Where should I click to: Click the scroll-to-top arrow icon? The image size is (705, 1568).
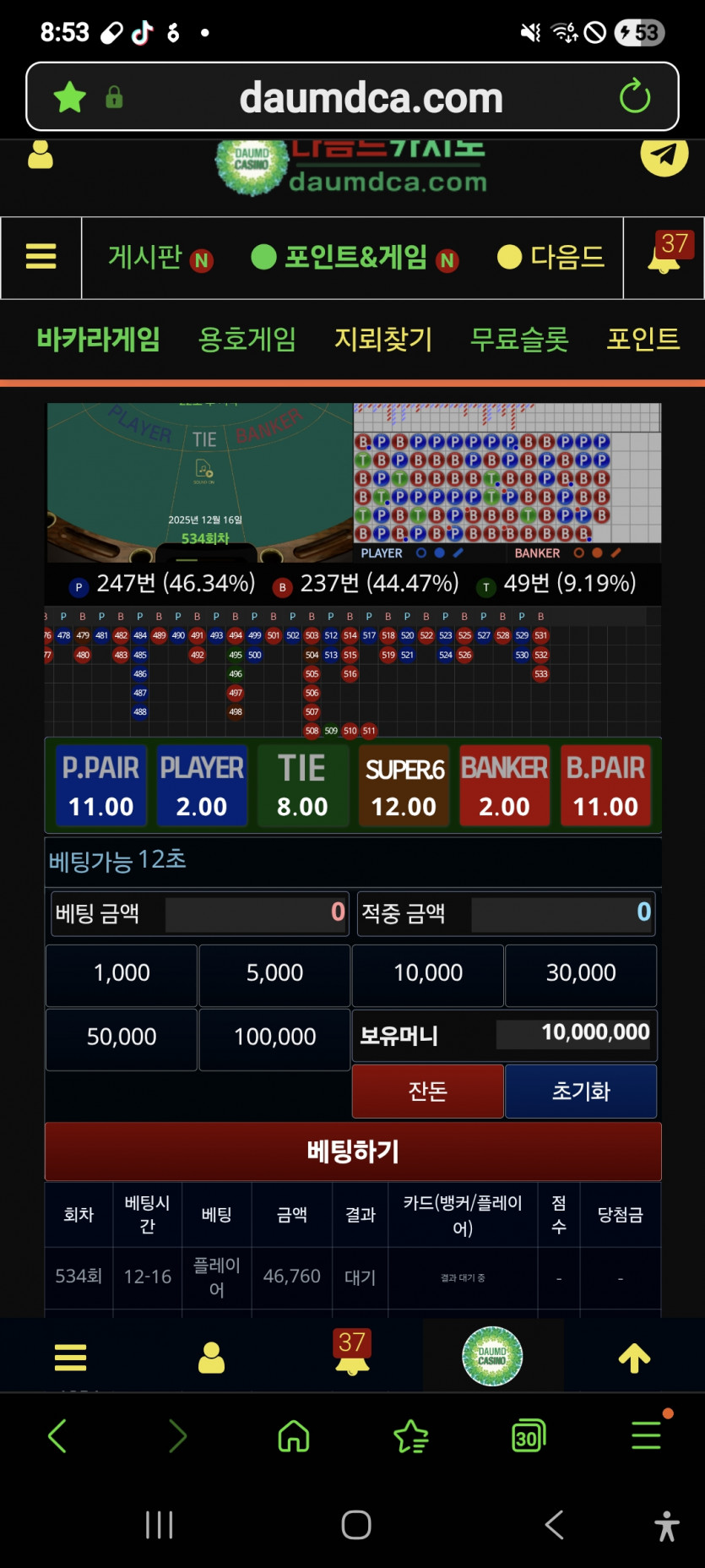click(633, 1357)
